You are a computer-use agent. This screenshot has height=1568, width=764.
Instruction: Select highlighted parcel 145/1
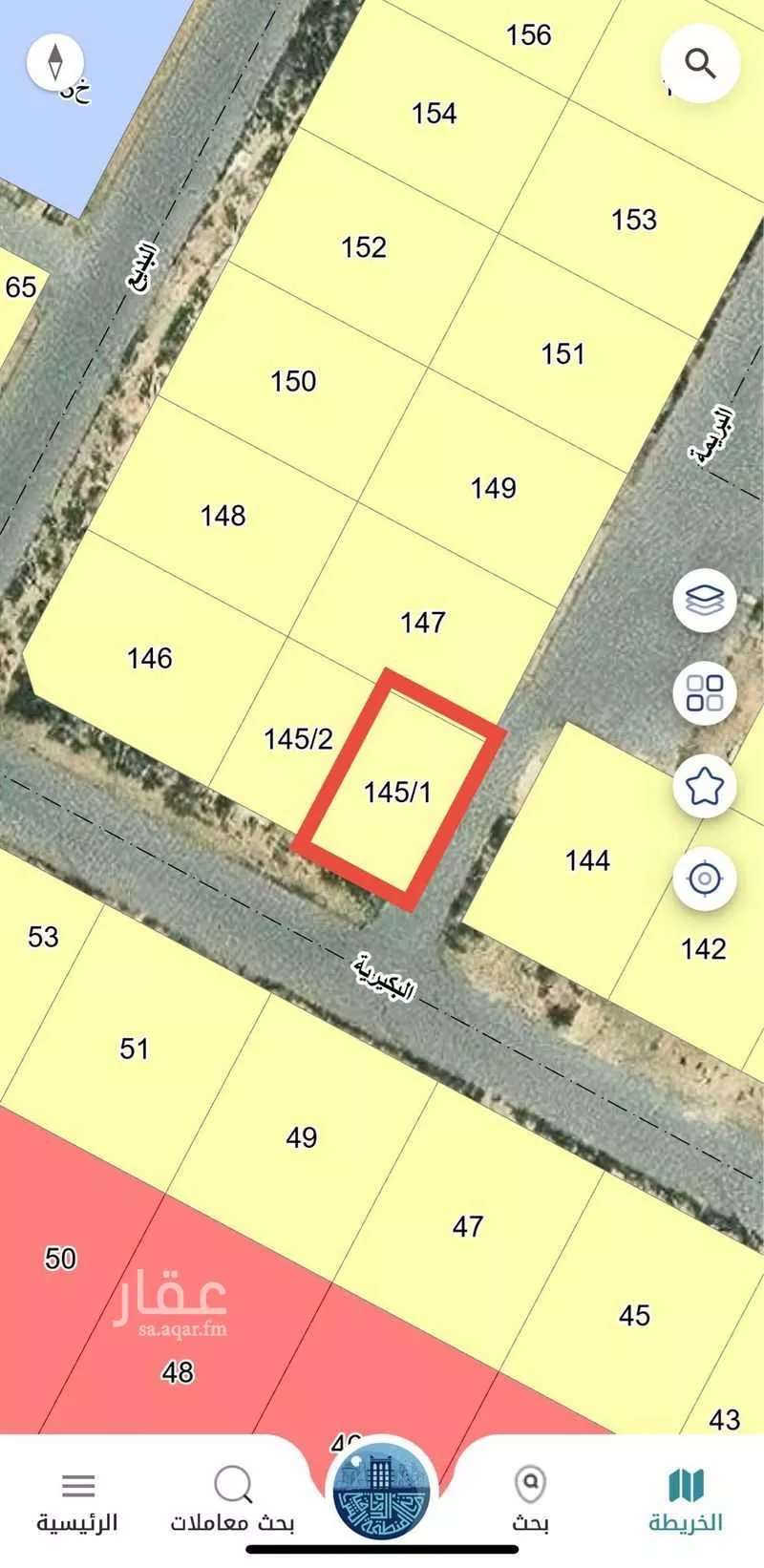[398, 792]
